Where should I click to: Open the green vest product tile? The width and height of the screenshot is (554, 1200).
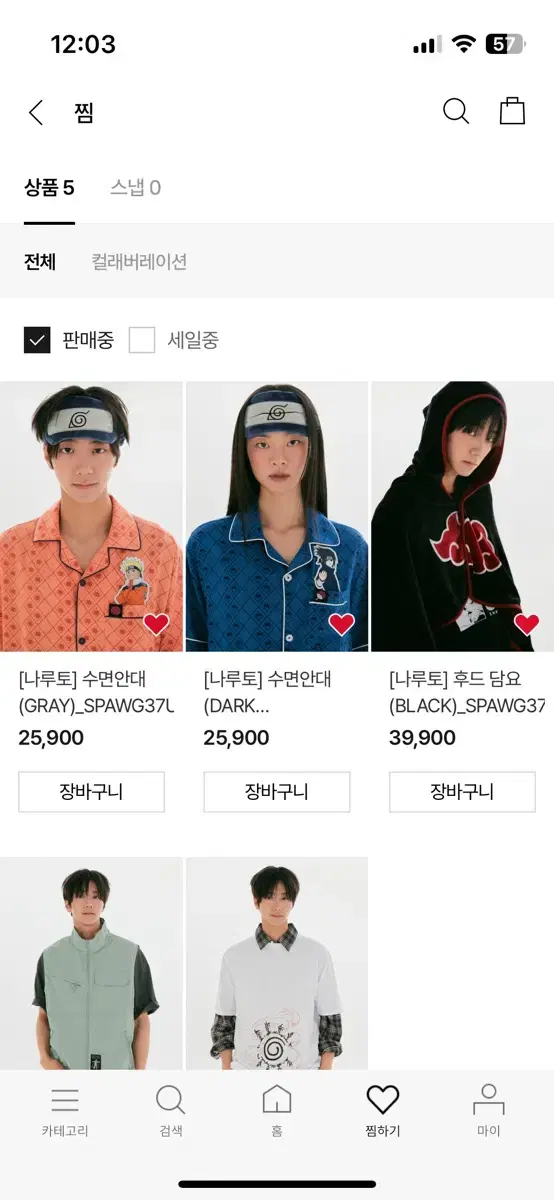coord(91,963)
